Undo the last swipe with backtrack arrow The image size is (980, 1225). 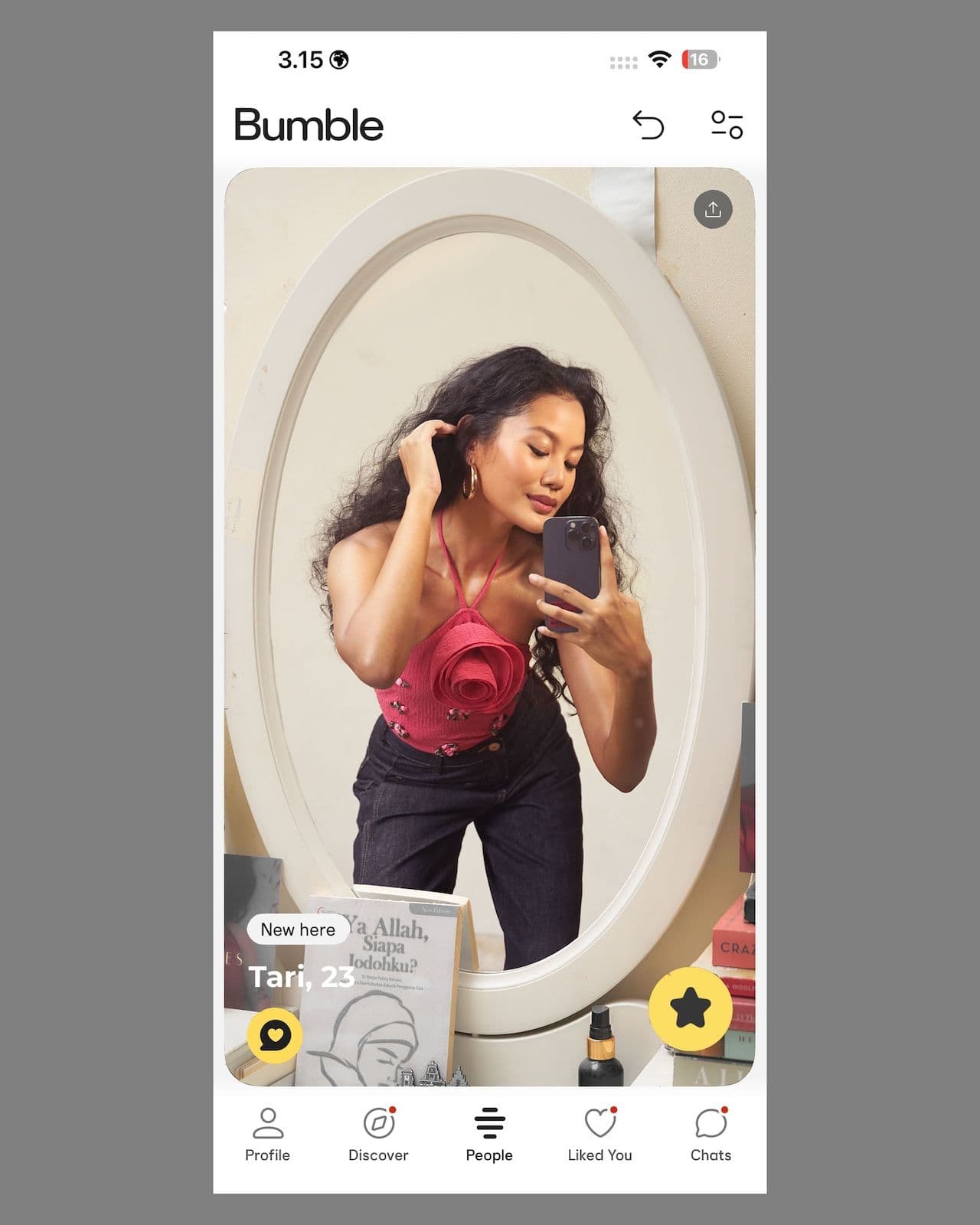click(648, 125)
